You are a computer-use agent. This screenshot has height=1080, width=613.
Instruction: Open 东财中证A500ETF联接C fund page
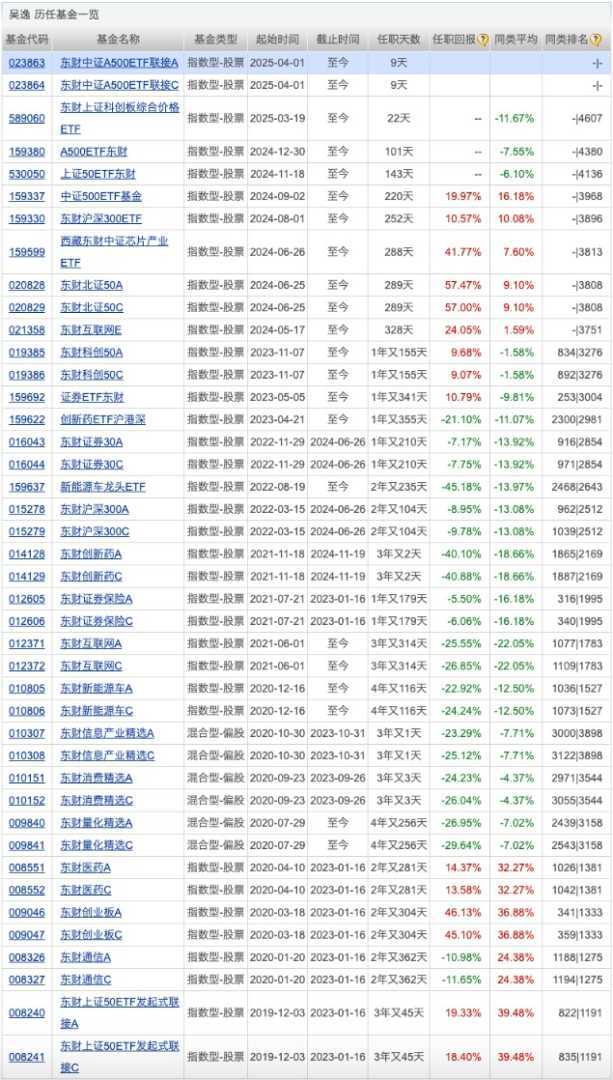(119, 85)
